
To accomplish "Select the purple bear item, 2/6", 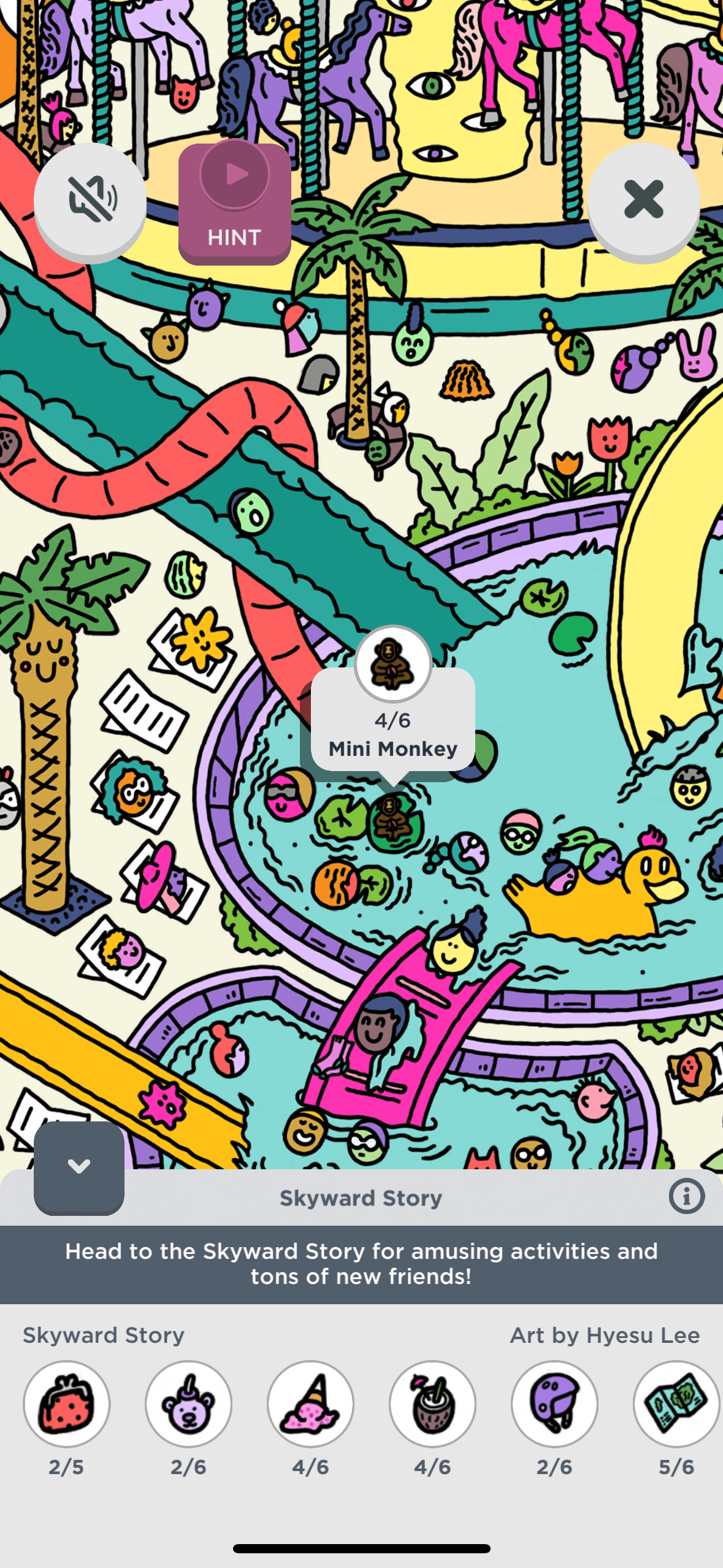I will click(189, 1404).
